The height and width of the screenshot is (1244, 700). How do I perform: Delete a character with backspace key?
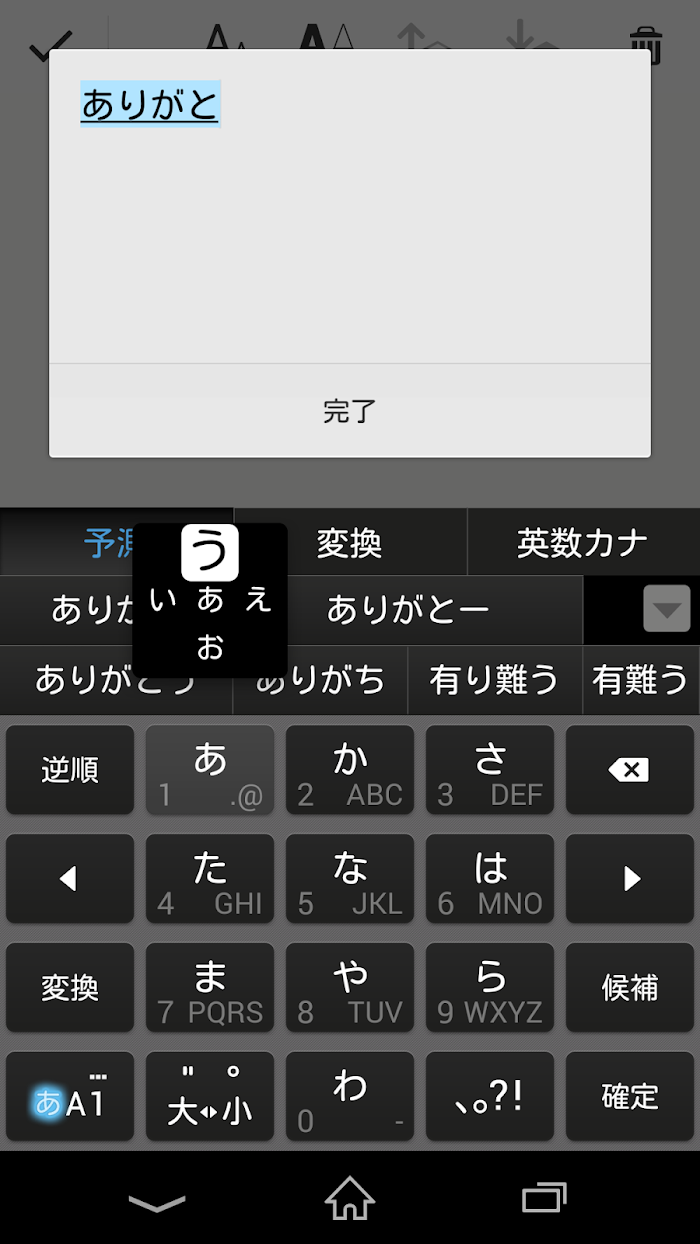tap(629, 770)
